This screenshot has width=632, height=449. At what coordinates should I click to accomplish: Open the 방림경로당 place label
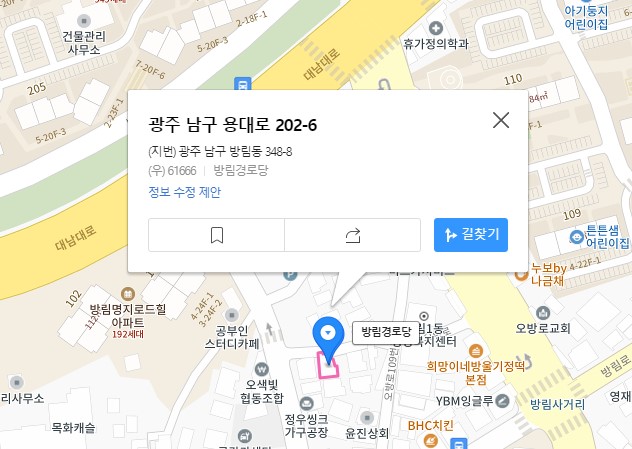[x=387, y=330]
